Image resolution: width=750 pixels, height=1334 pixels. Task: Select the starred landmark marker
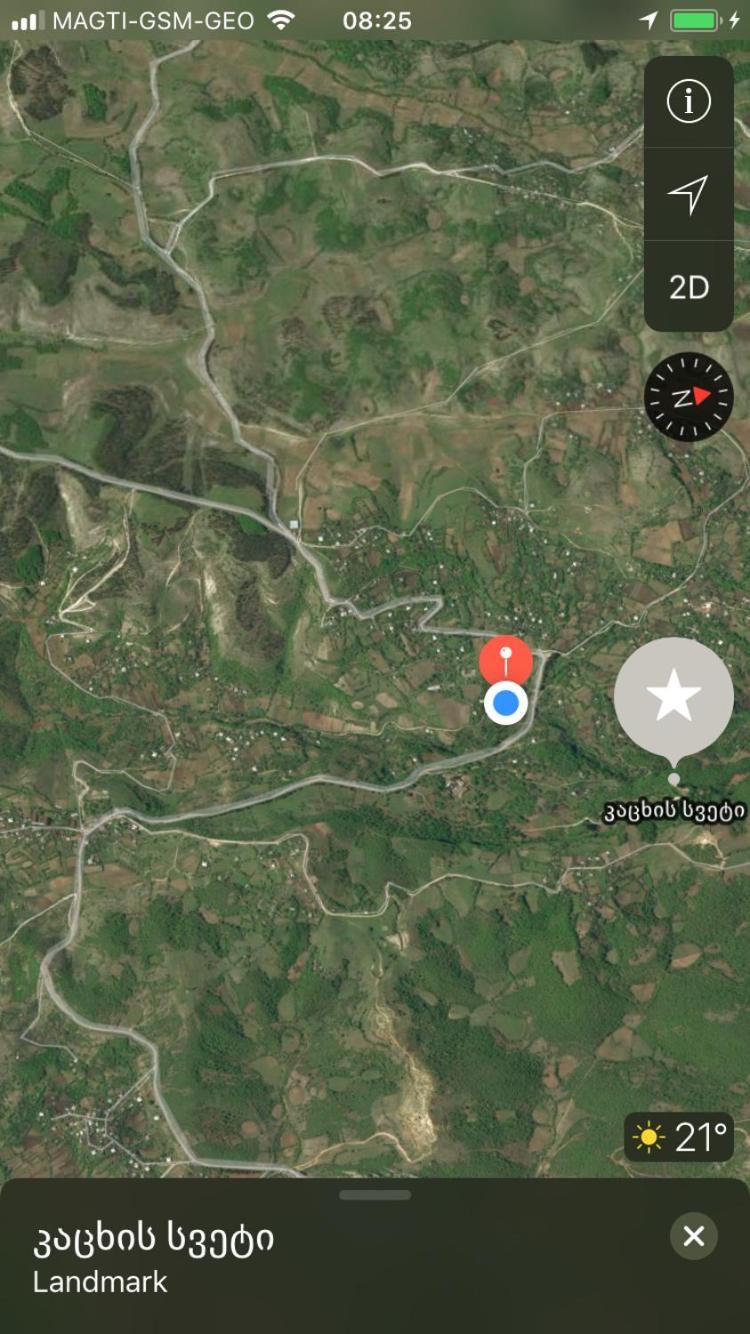(674, 697)
